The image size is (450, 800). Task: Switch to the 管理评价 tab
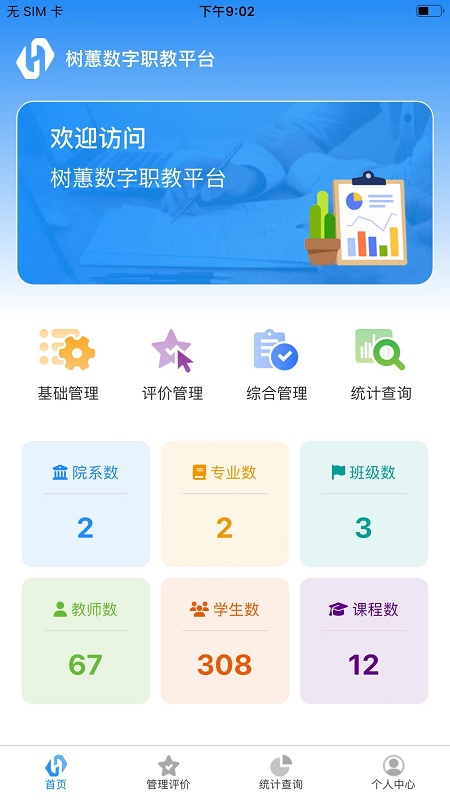pos(168,772)
